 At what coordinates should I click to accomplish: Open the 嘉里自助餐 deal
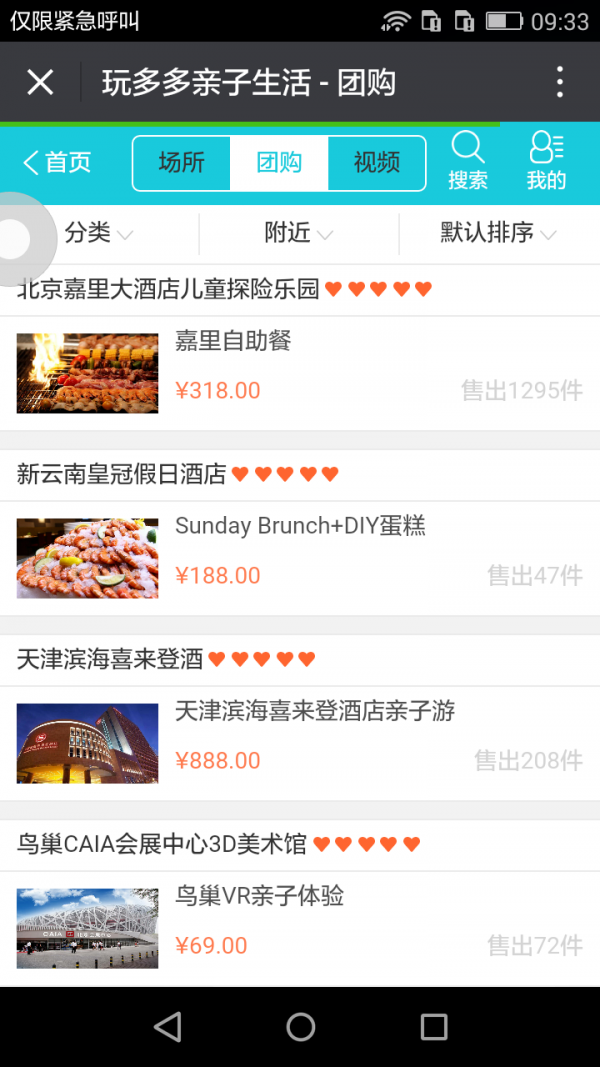point(300,373)
